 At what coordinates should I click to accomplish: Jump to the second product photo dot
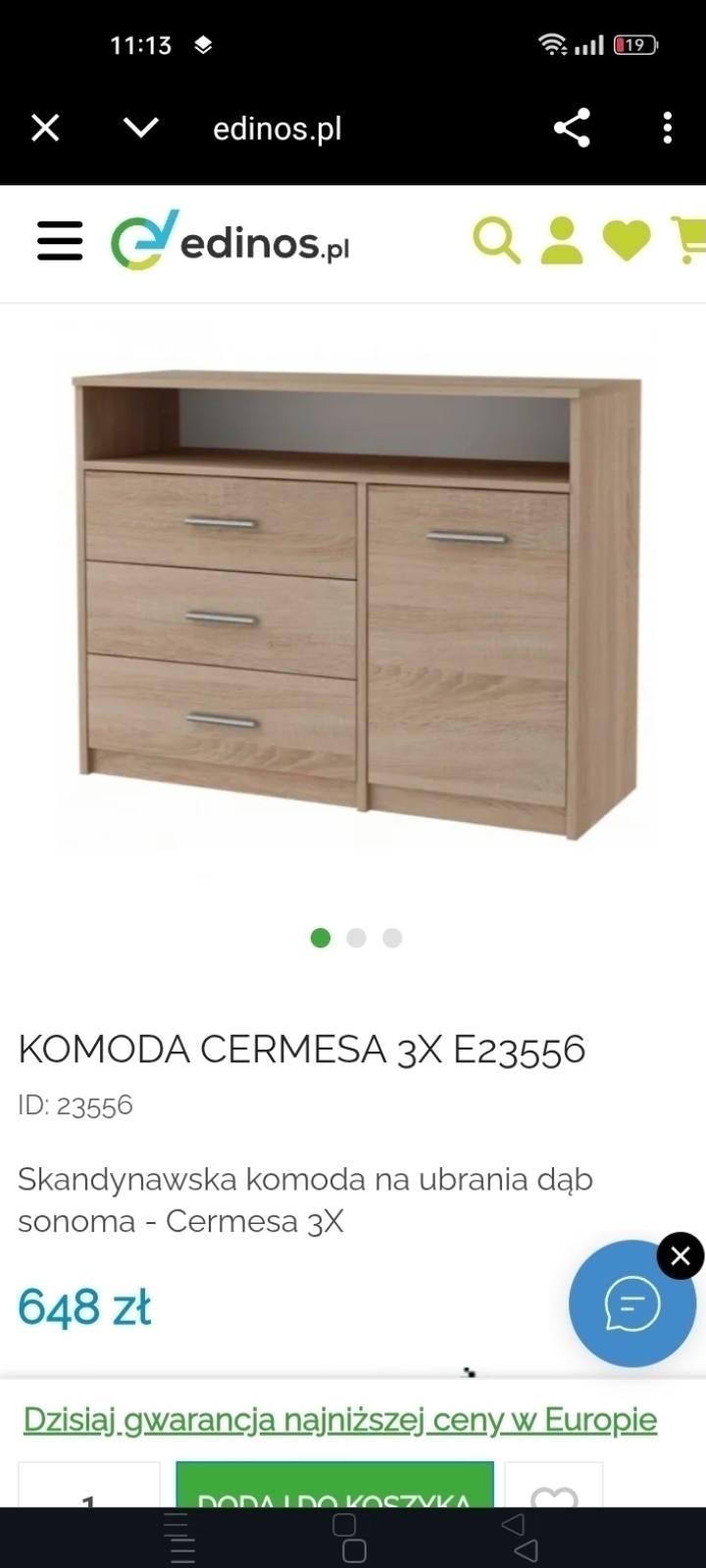pos(356,938)
